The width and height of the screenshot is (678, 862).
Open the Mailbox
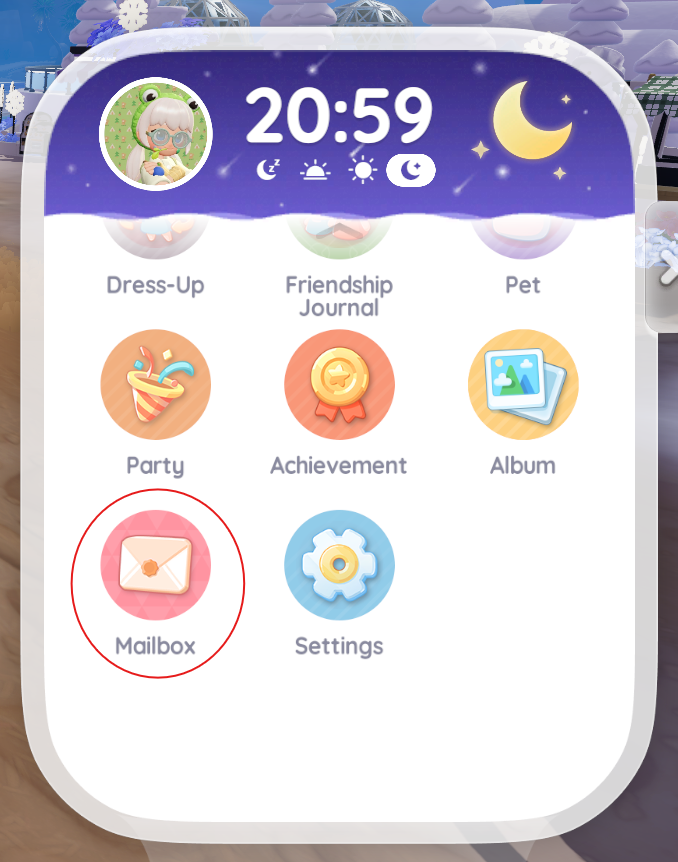pyautogui.click(x=155, y=566)
